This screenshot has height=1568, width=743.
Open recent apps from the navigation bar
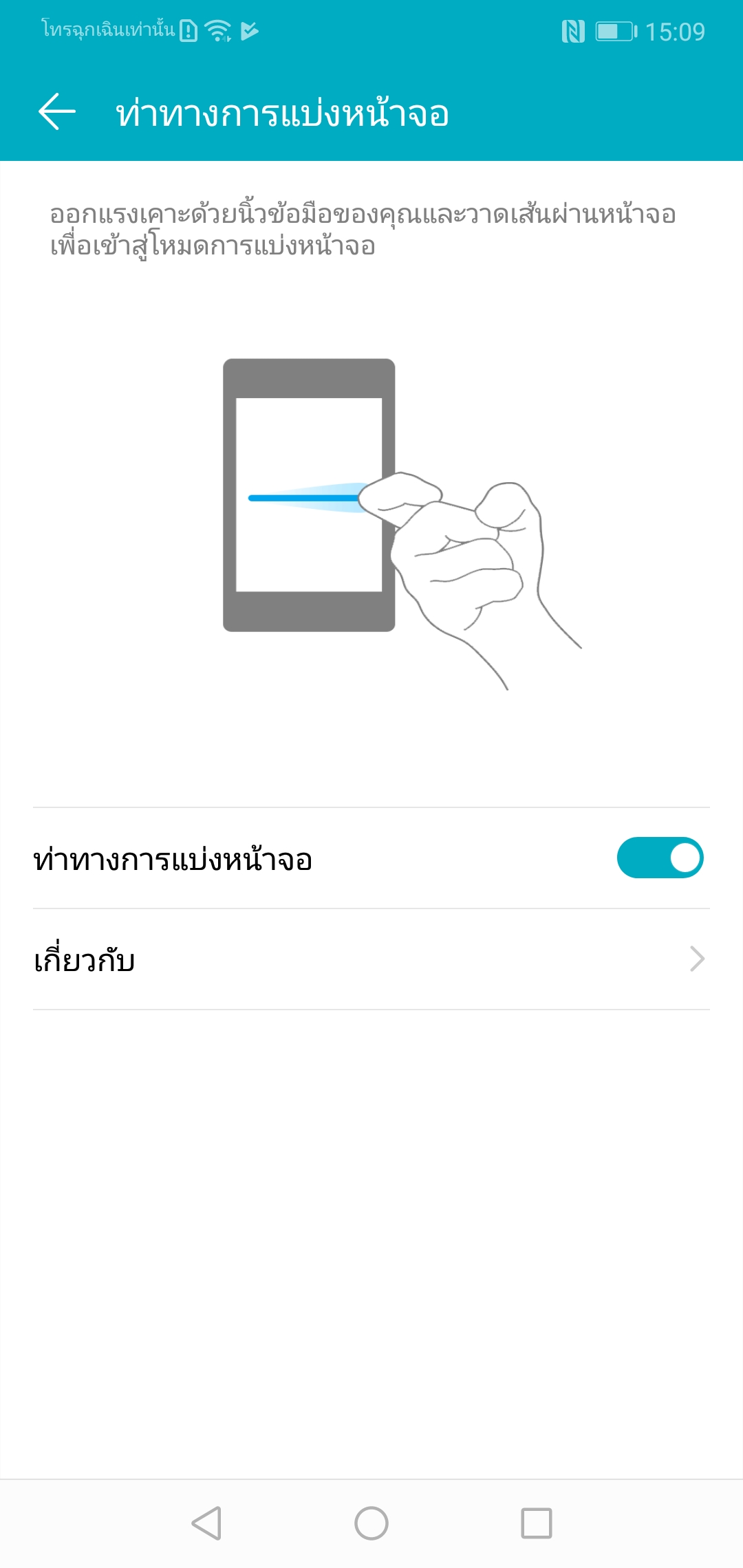pyautogui.click(x=536, y=1523)
